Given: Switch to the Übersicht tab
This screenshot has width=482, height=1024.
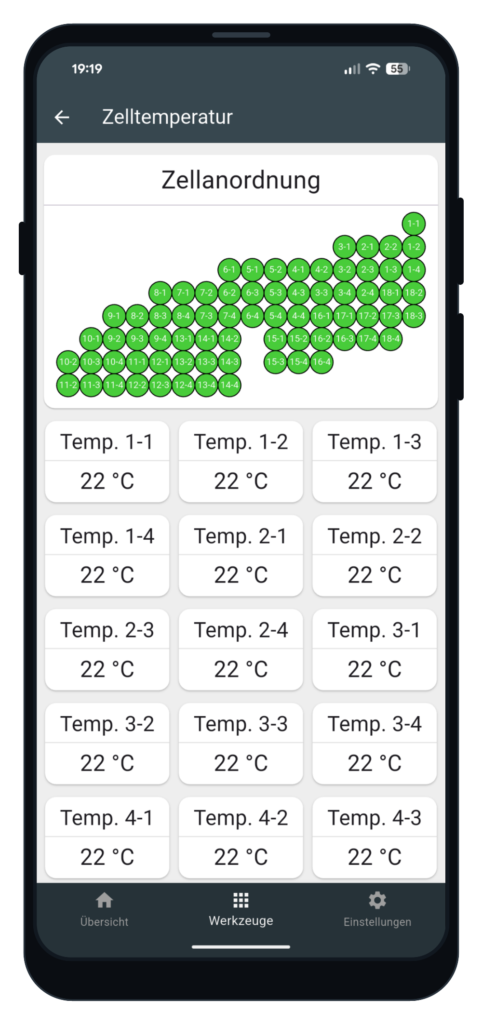Looking at the screenshot, I should point(104,910).
